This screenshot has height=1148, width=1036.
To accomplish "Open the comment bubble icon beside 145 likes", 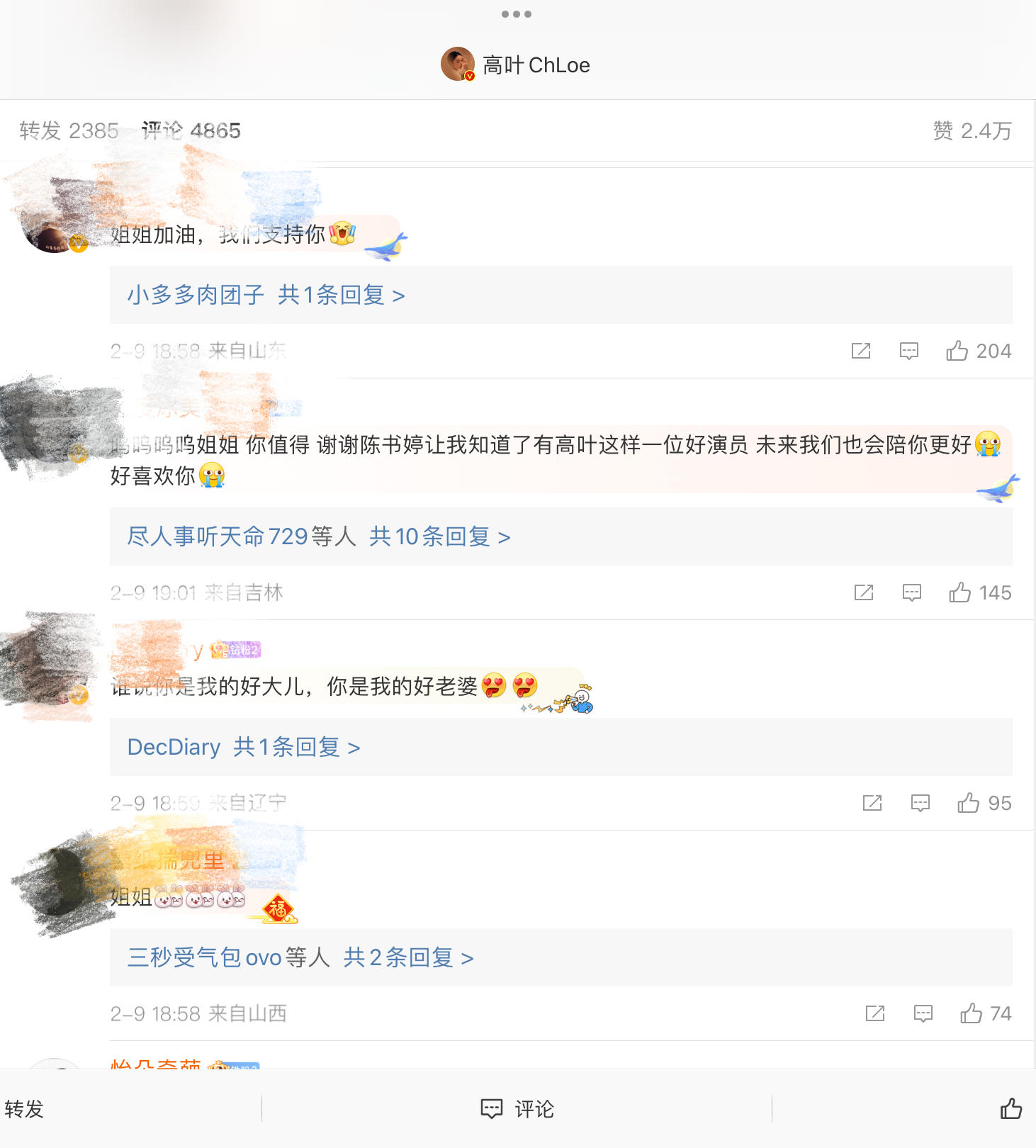I will tap(911, 592).
